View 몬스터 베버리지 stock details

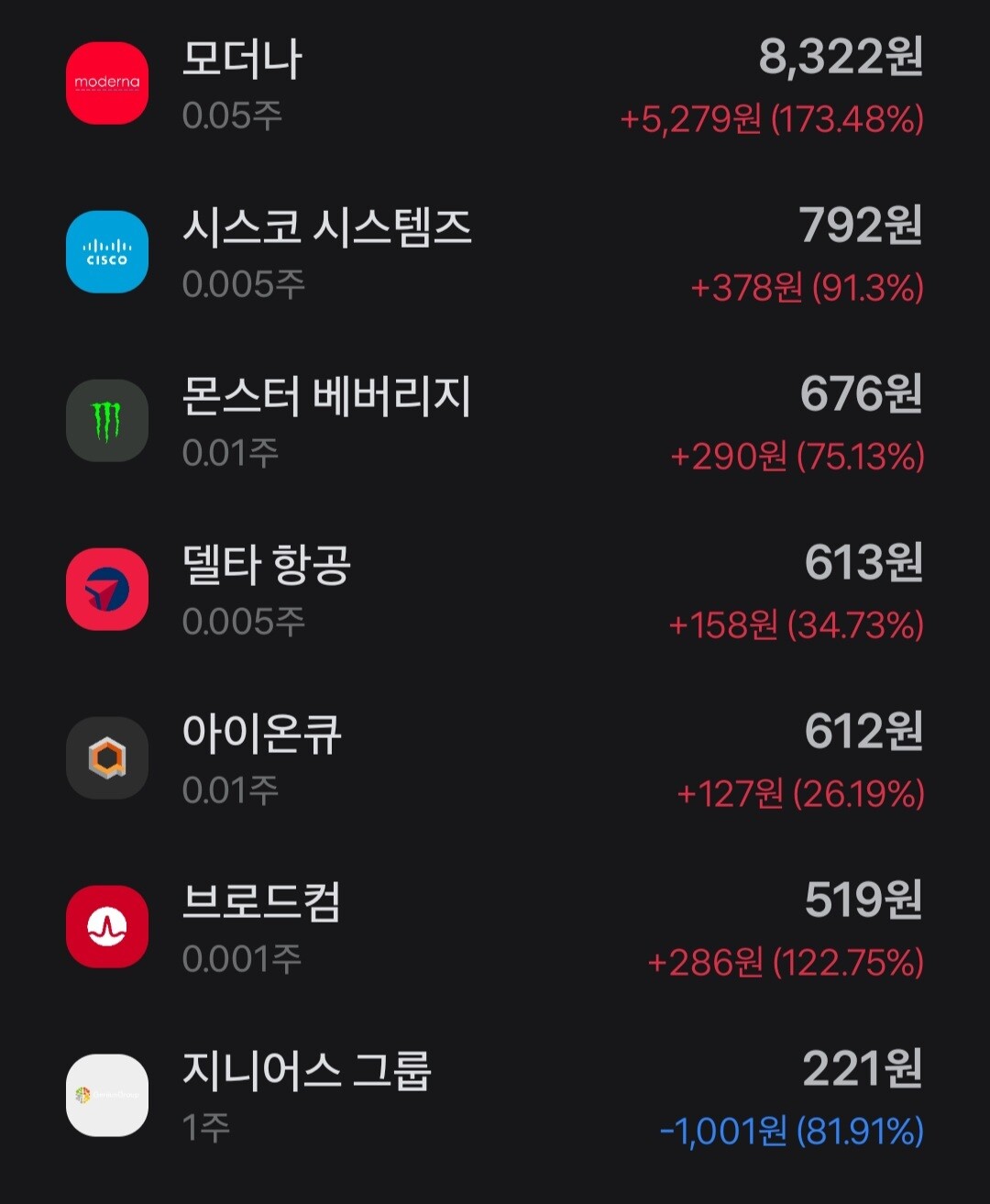pyautogui.click(x=495, y=422)
